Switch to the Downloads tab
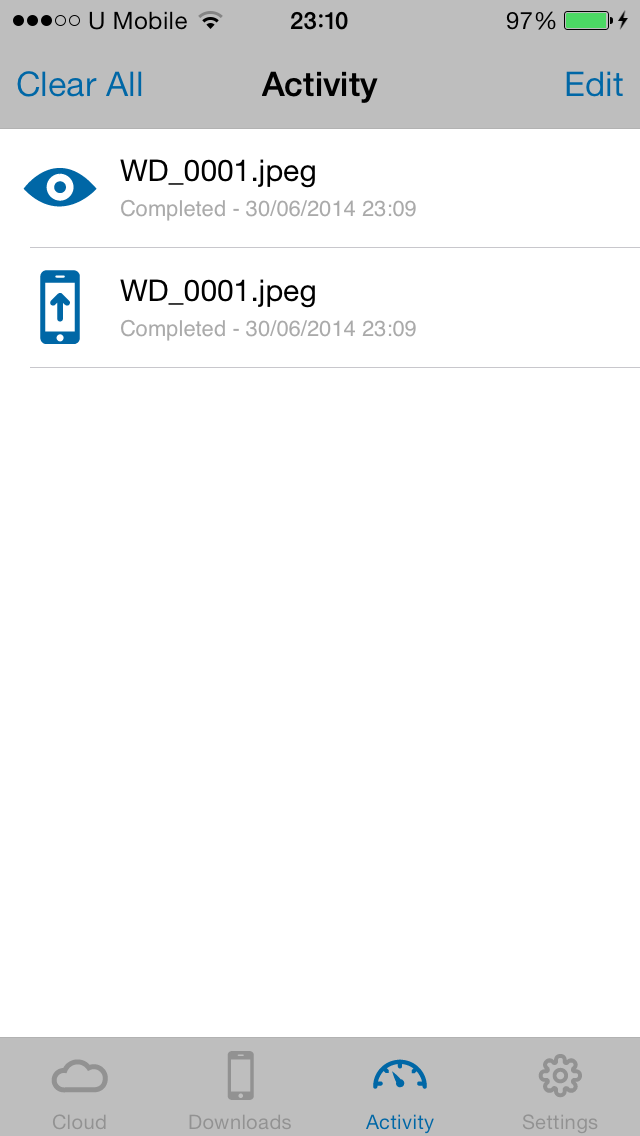This screenshot has height=1136, width=640. tap(240, 1089)
